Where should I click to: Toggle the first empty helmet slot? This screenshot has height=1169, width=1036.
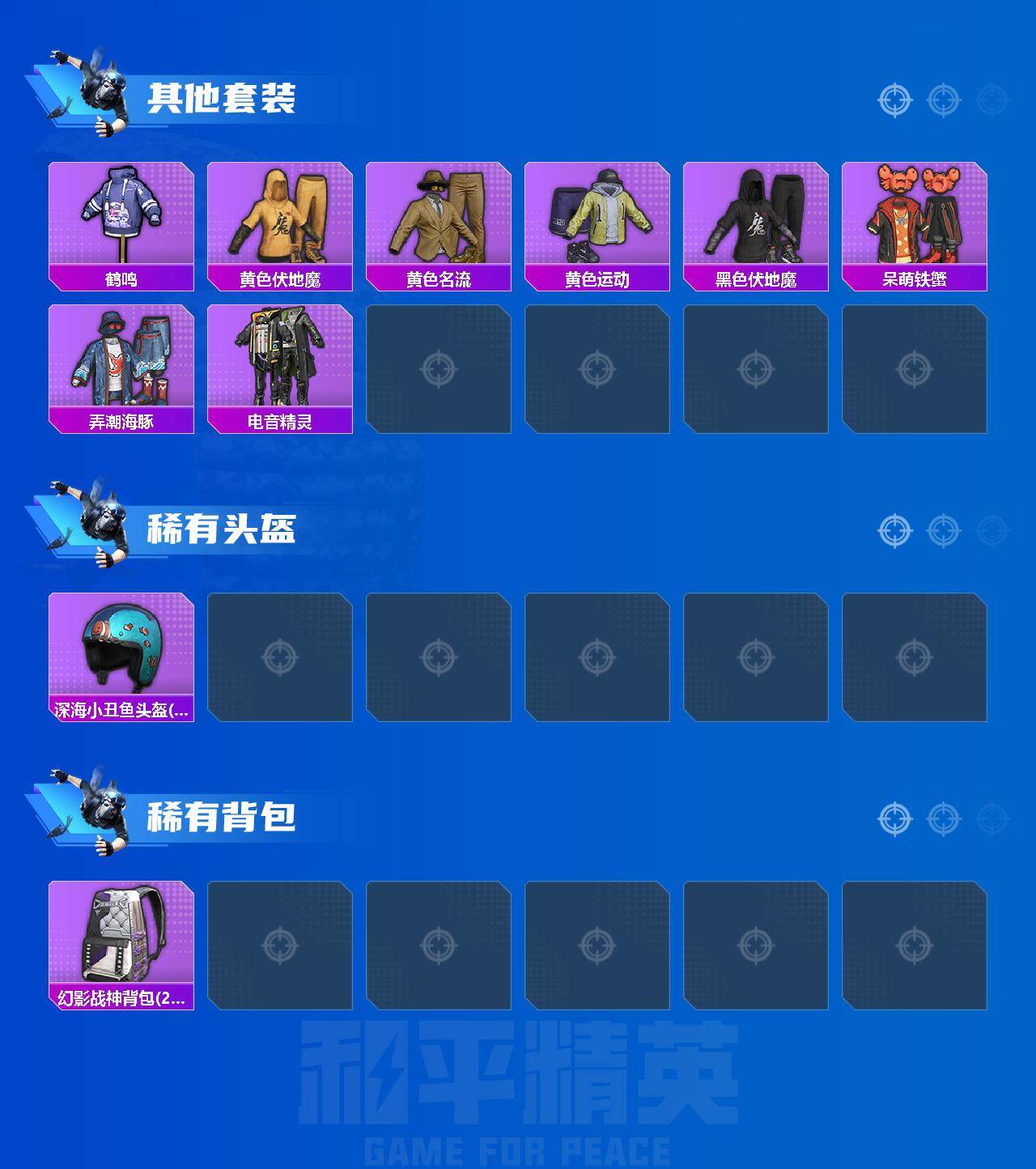point(279,656)
